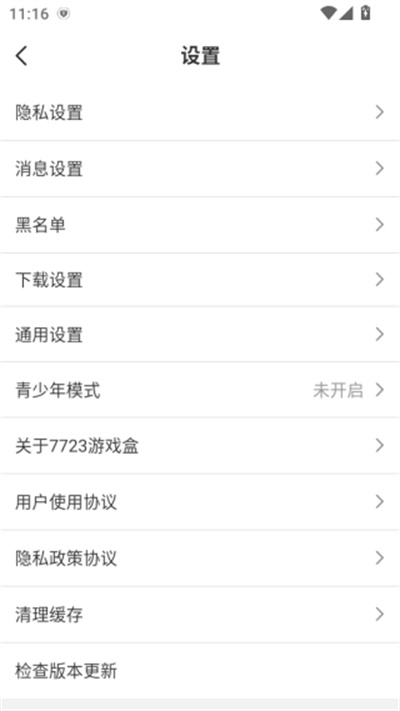The height and width of the screenshot is (711, 400).
Task: Open 消息设置
Action: (x=200, y=169)
